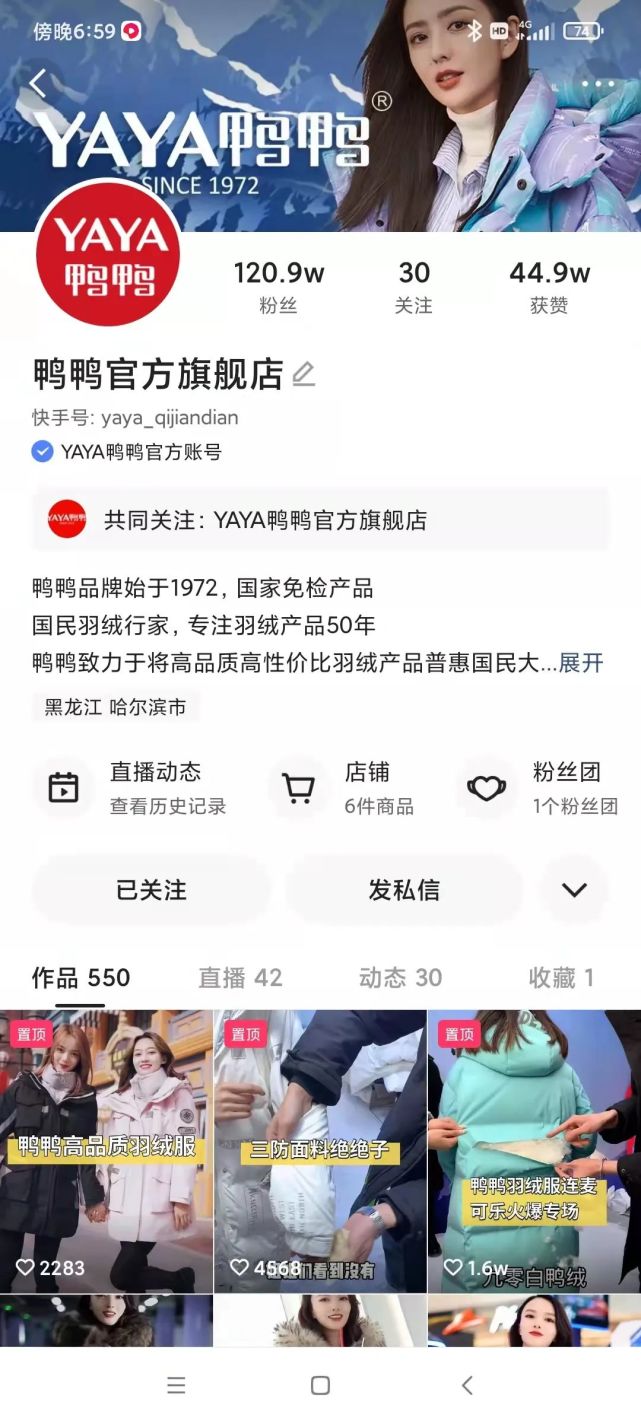Open 直播动态 live history

(140, 788)
